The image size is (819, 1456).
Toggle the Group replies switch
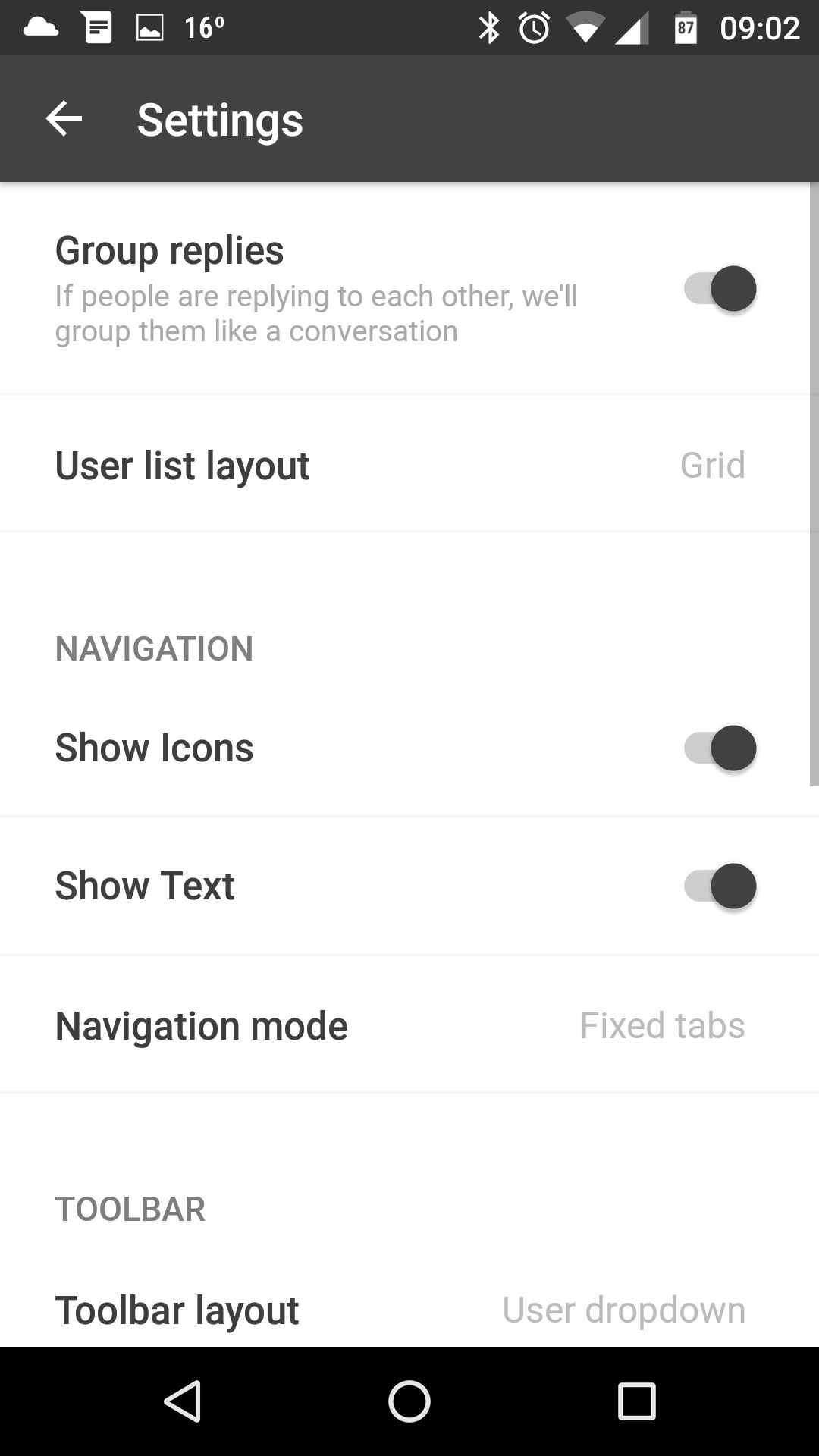[720, 289]
